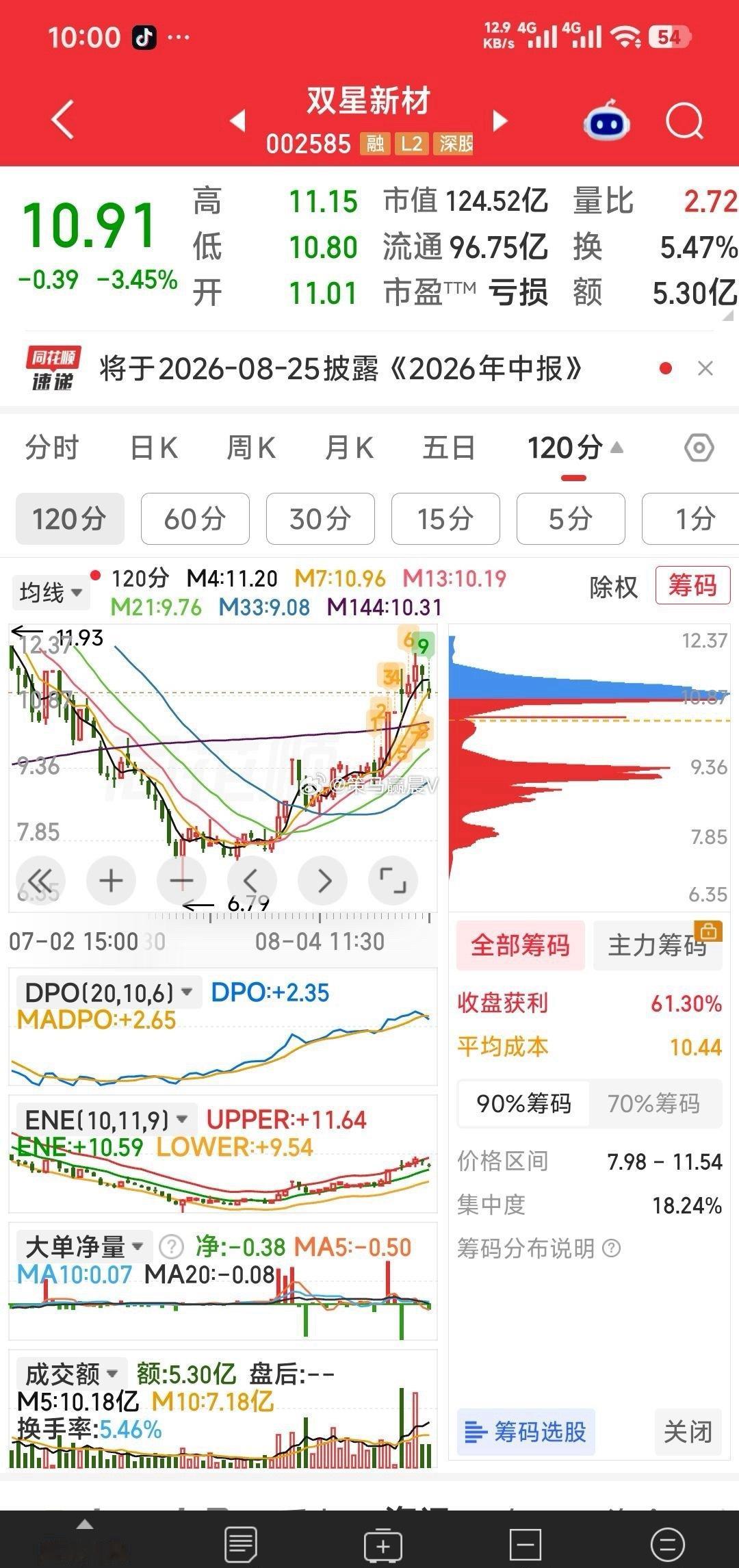This screenshot has width=739, height=1568.
Task: Dismiss the 2026年中报 disclosure banner
Action: (705, 369)
